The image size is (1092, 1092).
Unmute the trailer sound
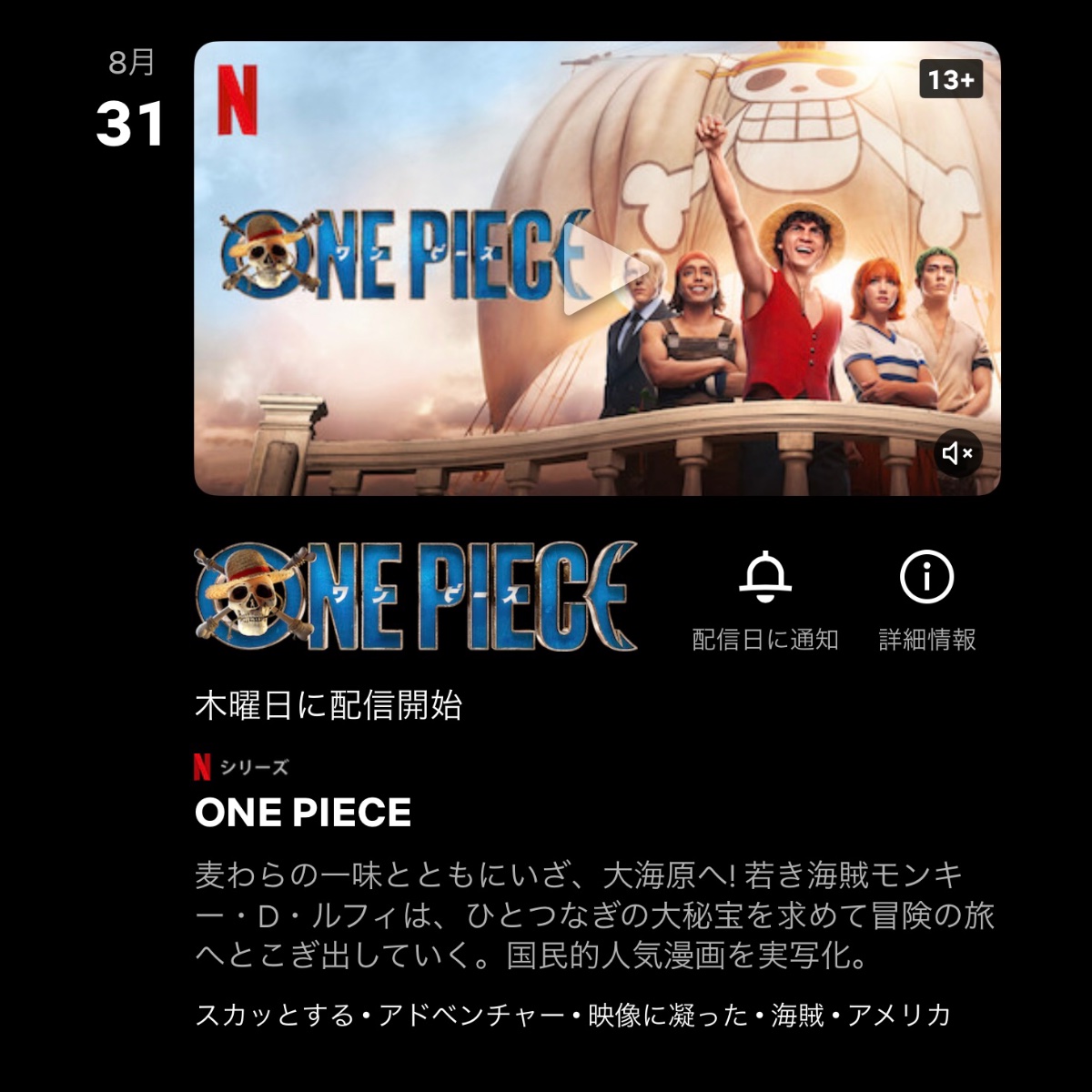click(957, 452)
